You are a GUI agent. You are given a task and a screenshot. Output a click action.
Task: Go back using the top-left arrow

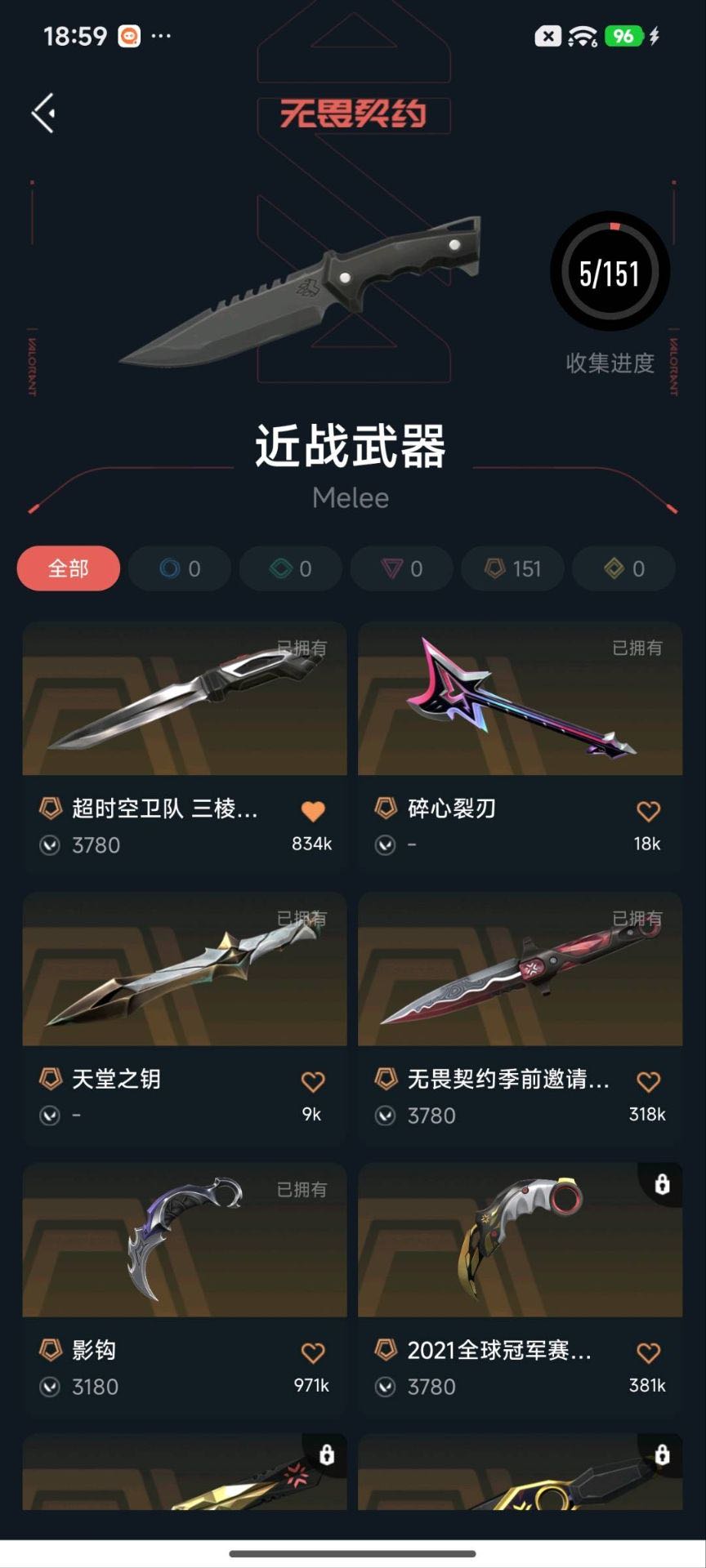[43, 113]
